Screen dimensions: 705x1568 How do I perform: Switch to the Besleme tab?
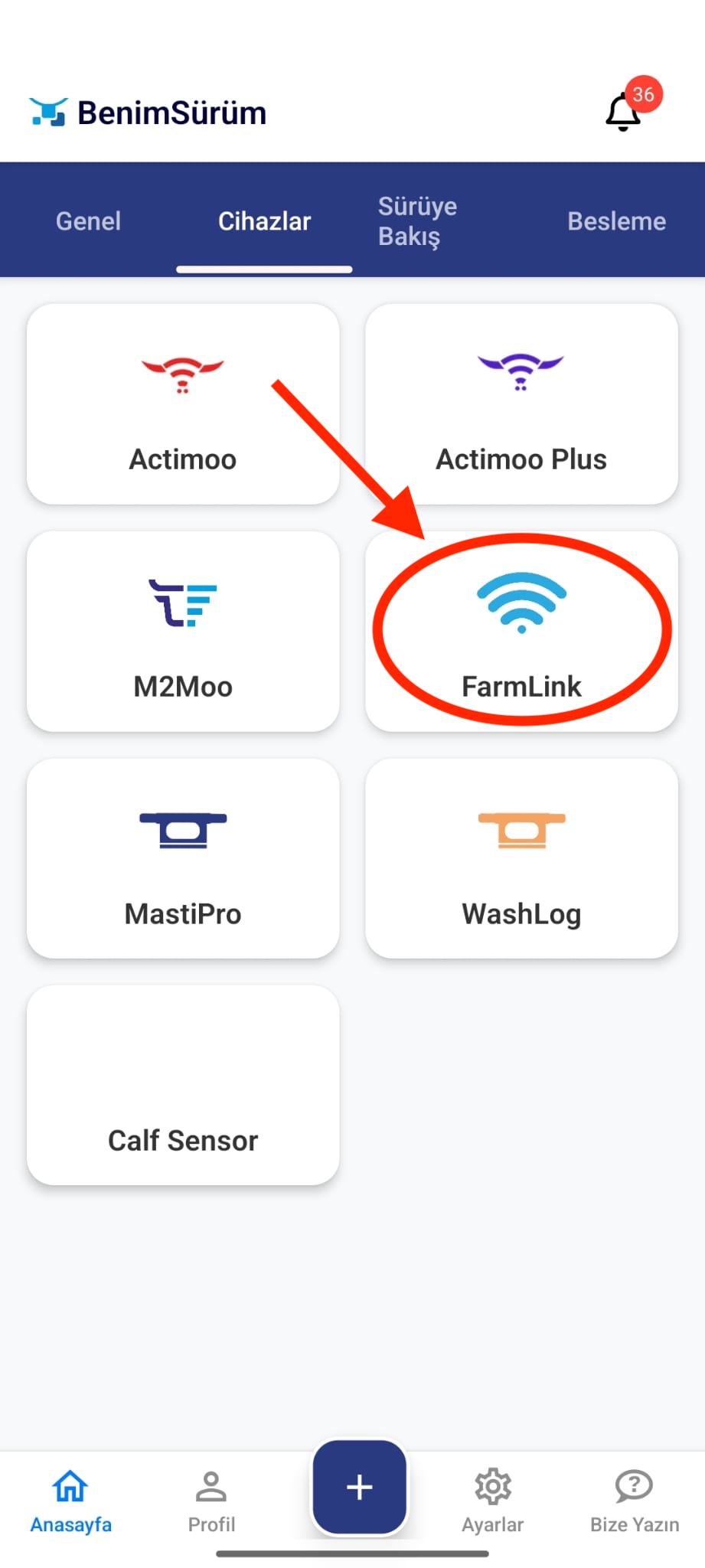pos(616,221)
